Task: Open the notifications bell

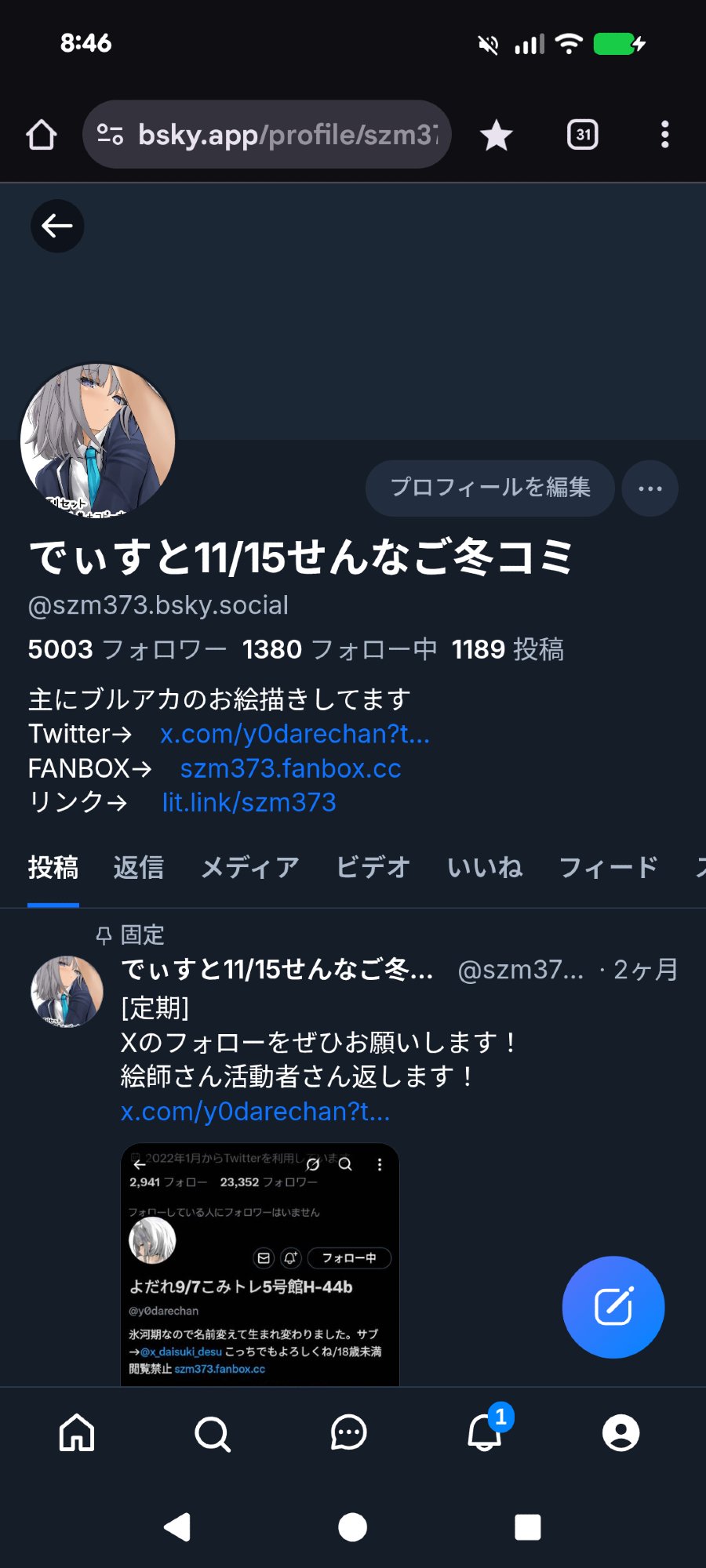Action: (485, 1433)
